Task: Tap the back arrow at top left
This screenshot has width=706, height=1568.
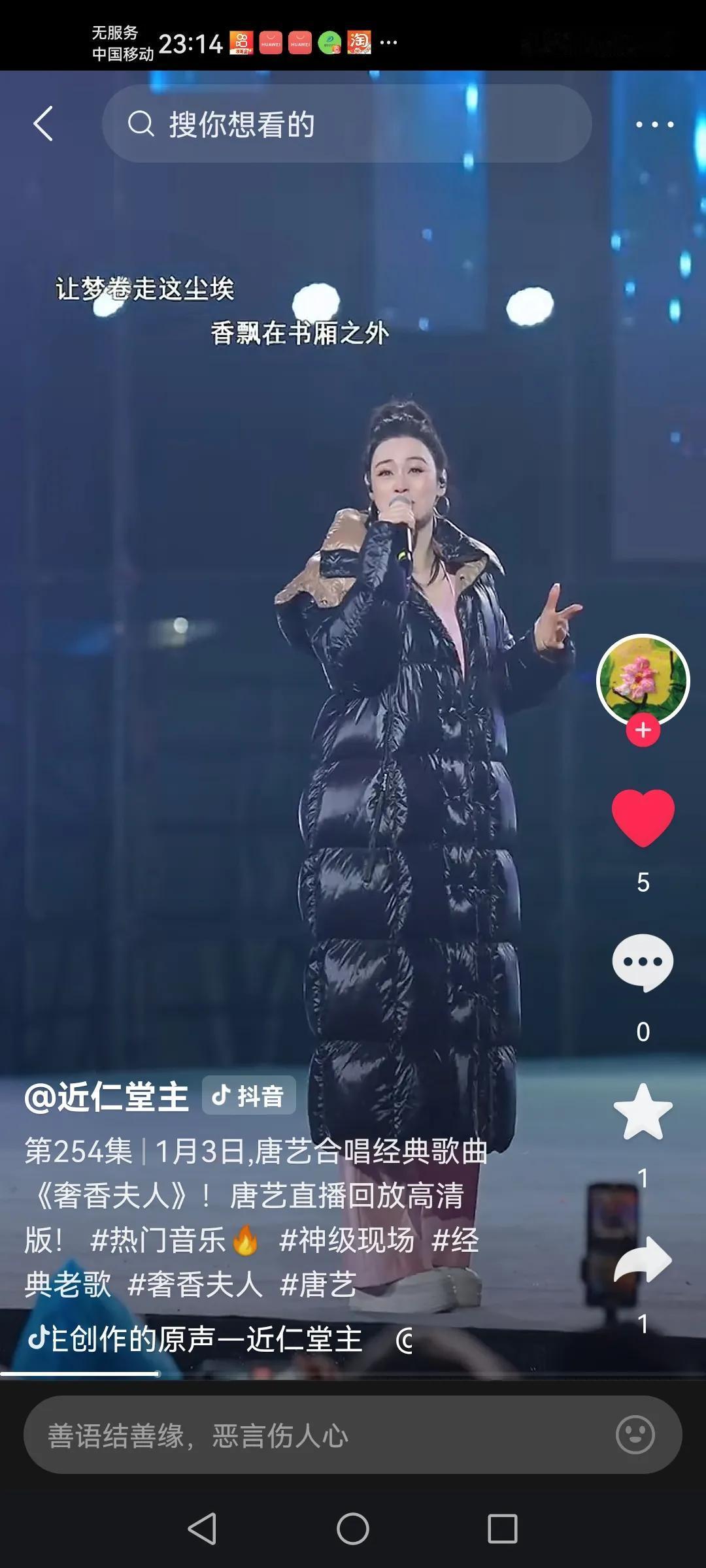Action: [x=43, y=124]
